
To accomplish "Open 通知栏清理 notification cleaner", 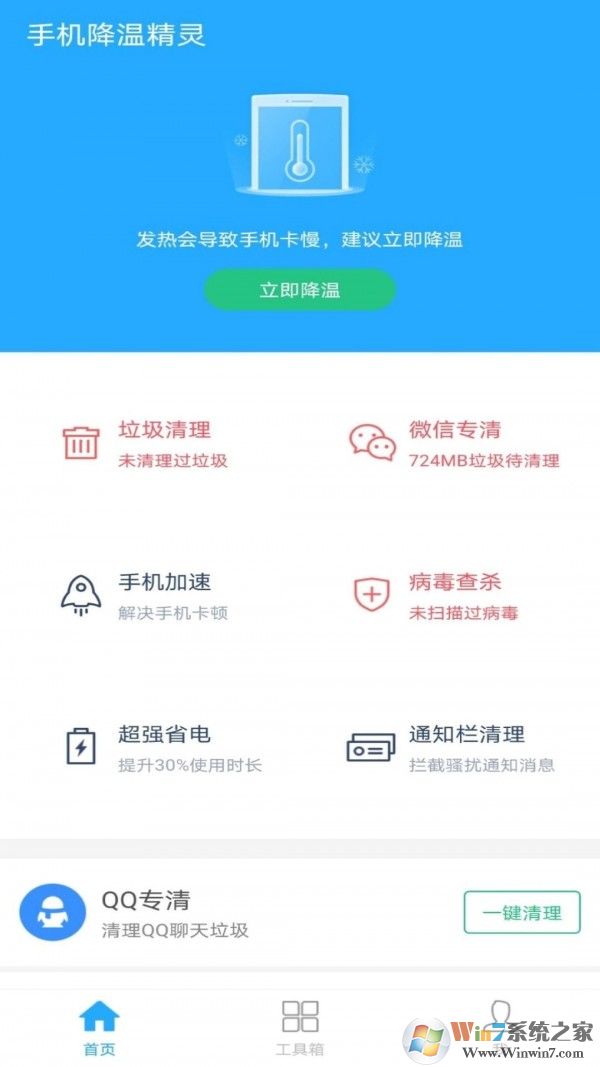I will (x=455, y=747).
